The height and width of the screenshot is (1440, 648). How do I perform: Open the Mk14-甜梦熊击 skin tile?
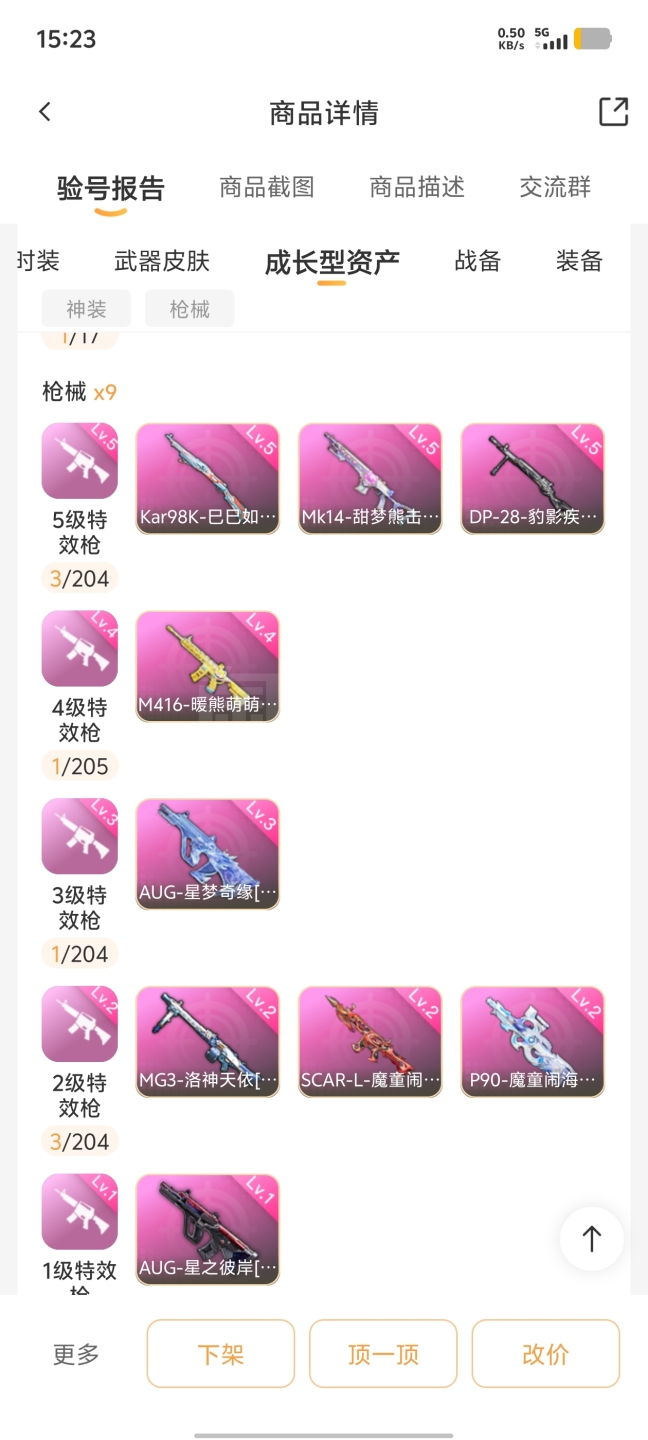point(370,478)
